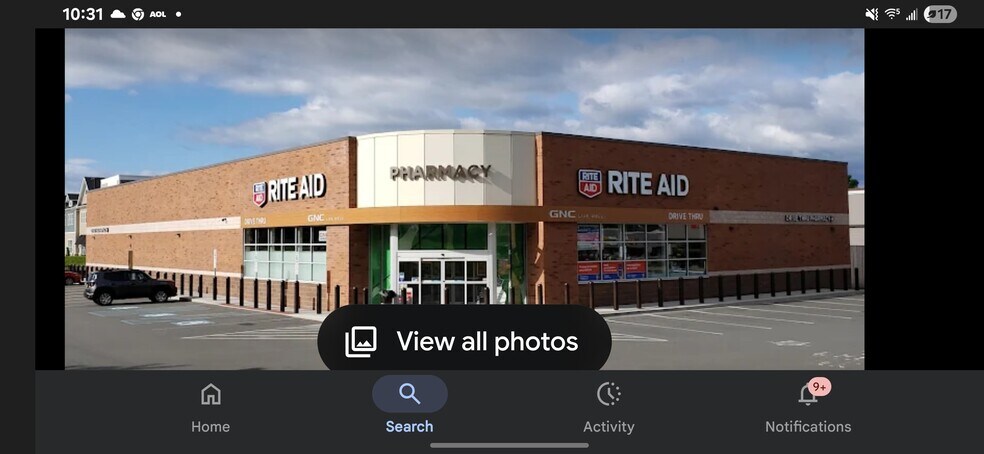This screenshot has height=454, width=984.
Task: Select the Search tab
Action: pyautogui.click(x=409, y=408)
